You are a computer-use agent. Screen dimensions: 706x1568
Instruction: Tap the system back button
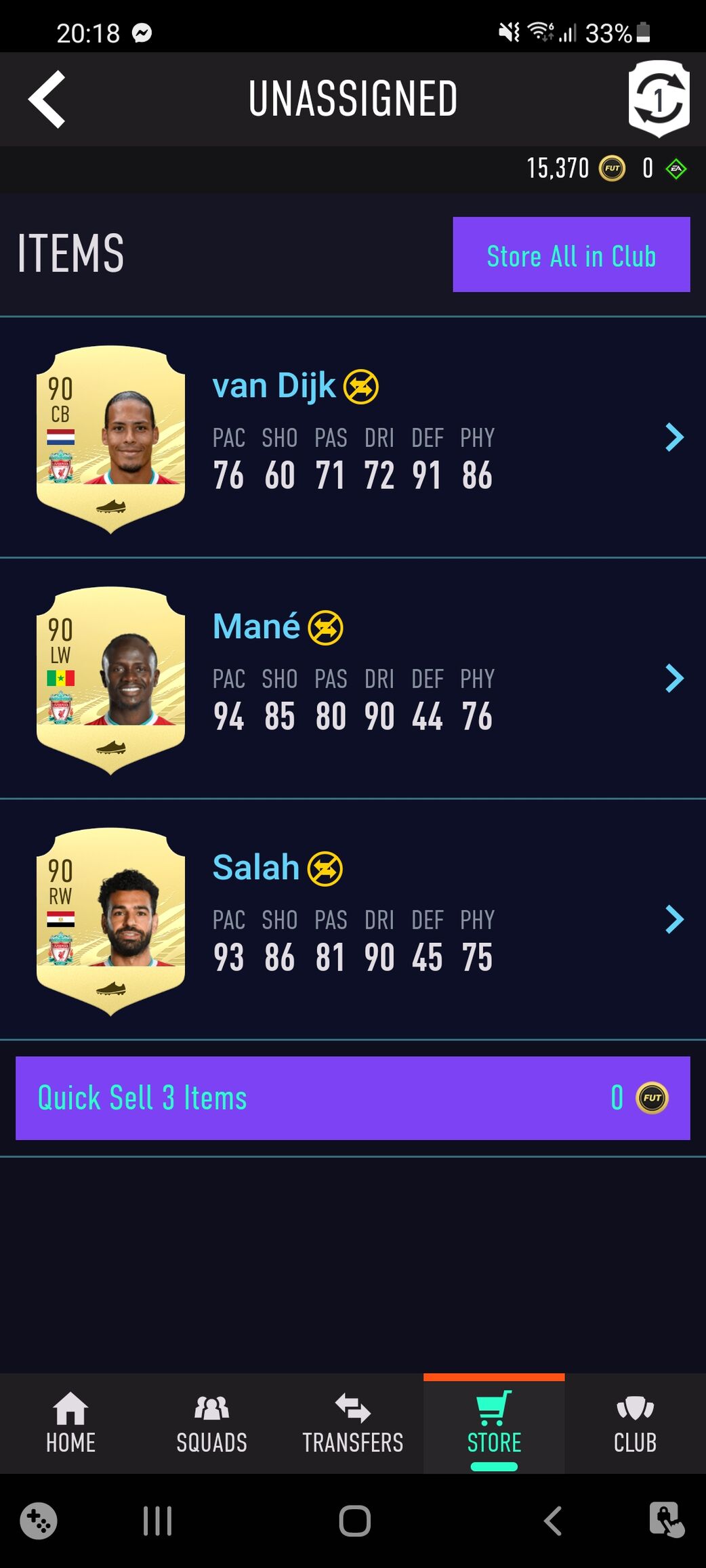pyautogui.click(x=553, y=1521)
